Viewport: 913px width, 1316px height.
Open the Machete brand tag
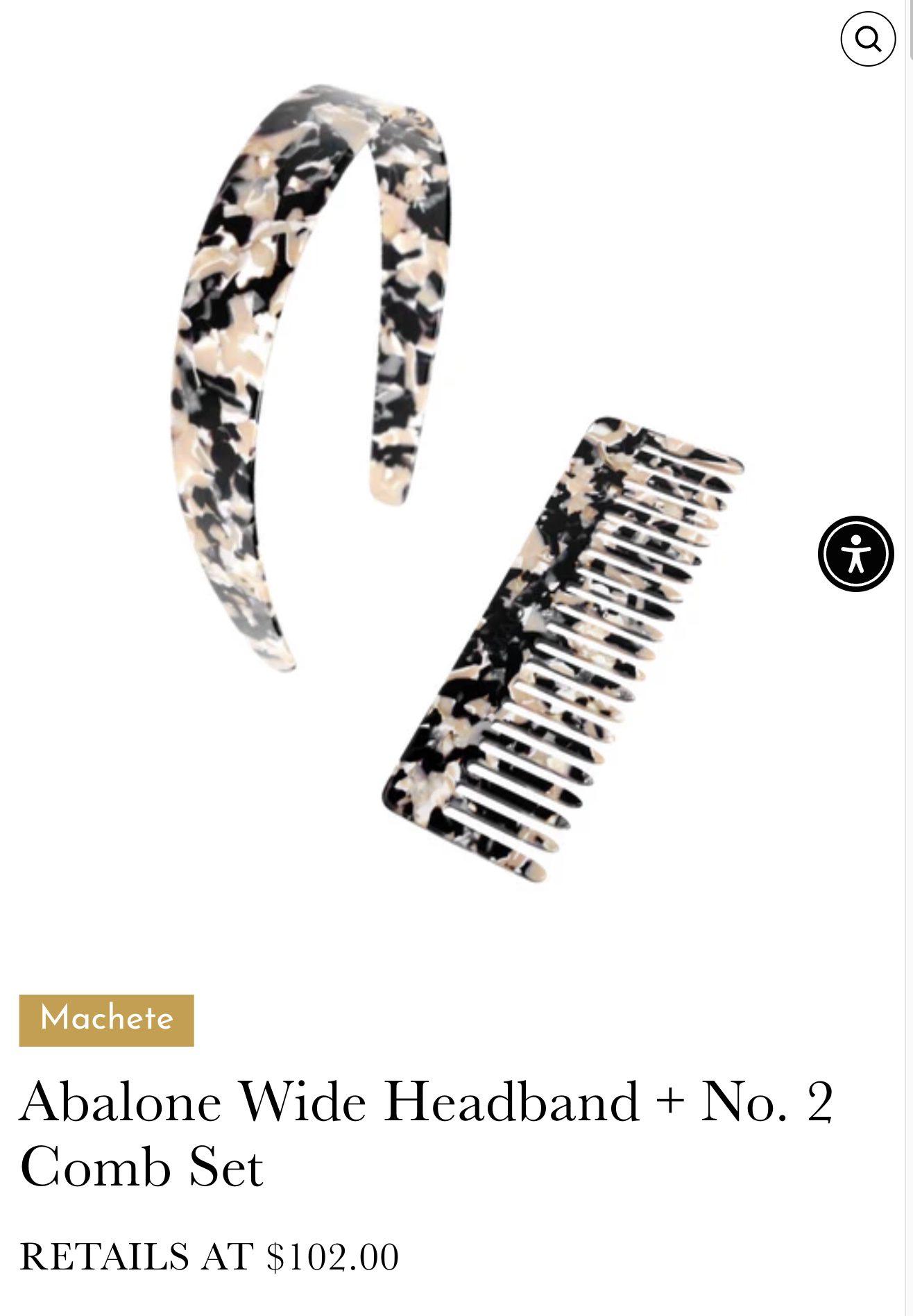[106, 1020]
